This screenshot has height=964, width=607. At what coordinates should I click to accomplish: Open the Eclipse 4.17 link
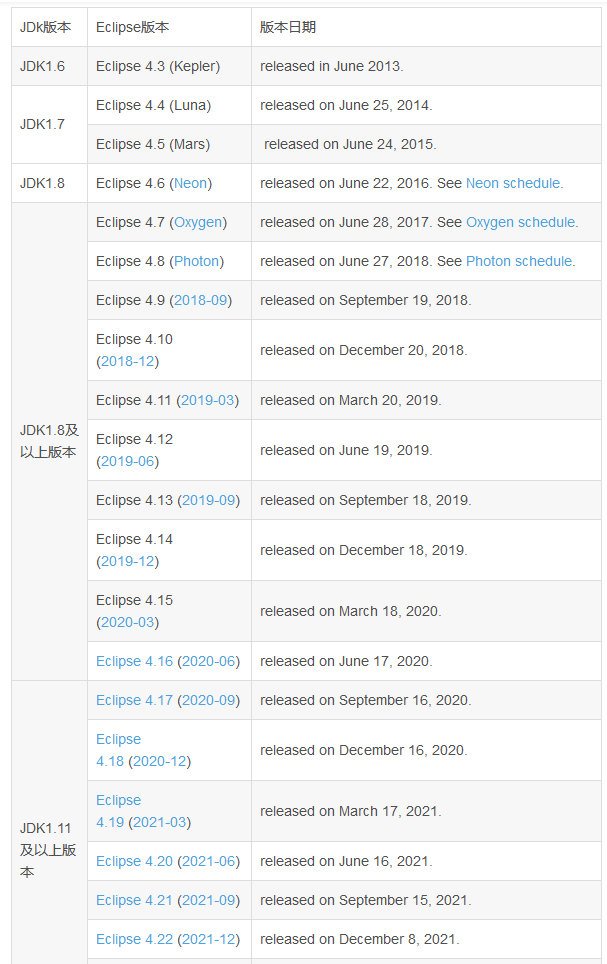coord(134,700)
